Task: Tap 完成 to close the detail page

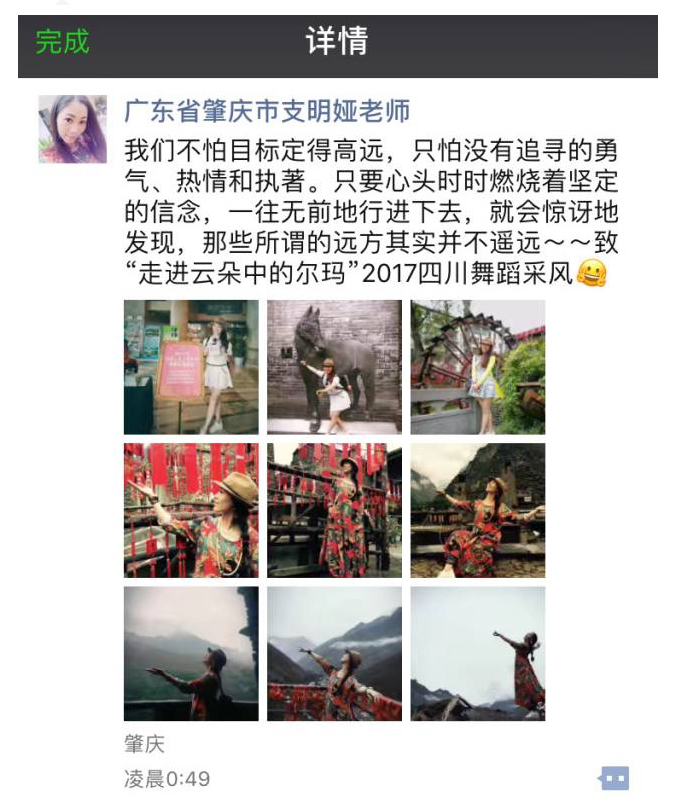Action: pos(63,42)
